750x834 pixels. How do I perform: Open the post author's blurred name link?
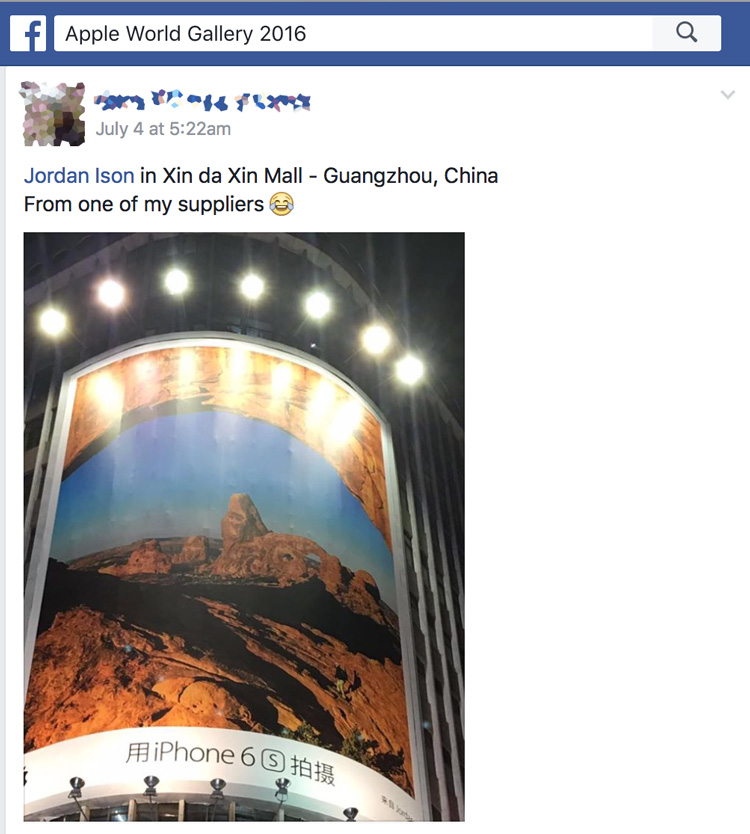pos(202,101)
